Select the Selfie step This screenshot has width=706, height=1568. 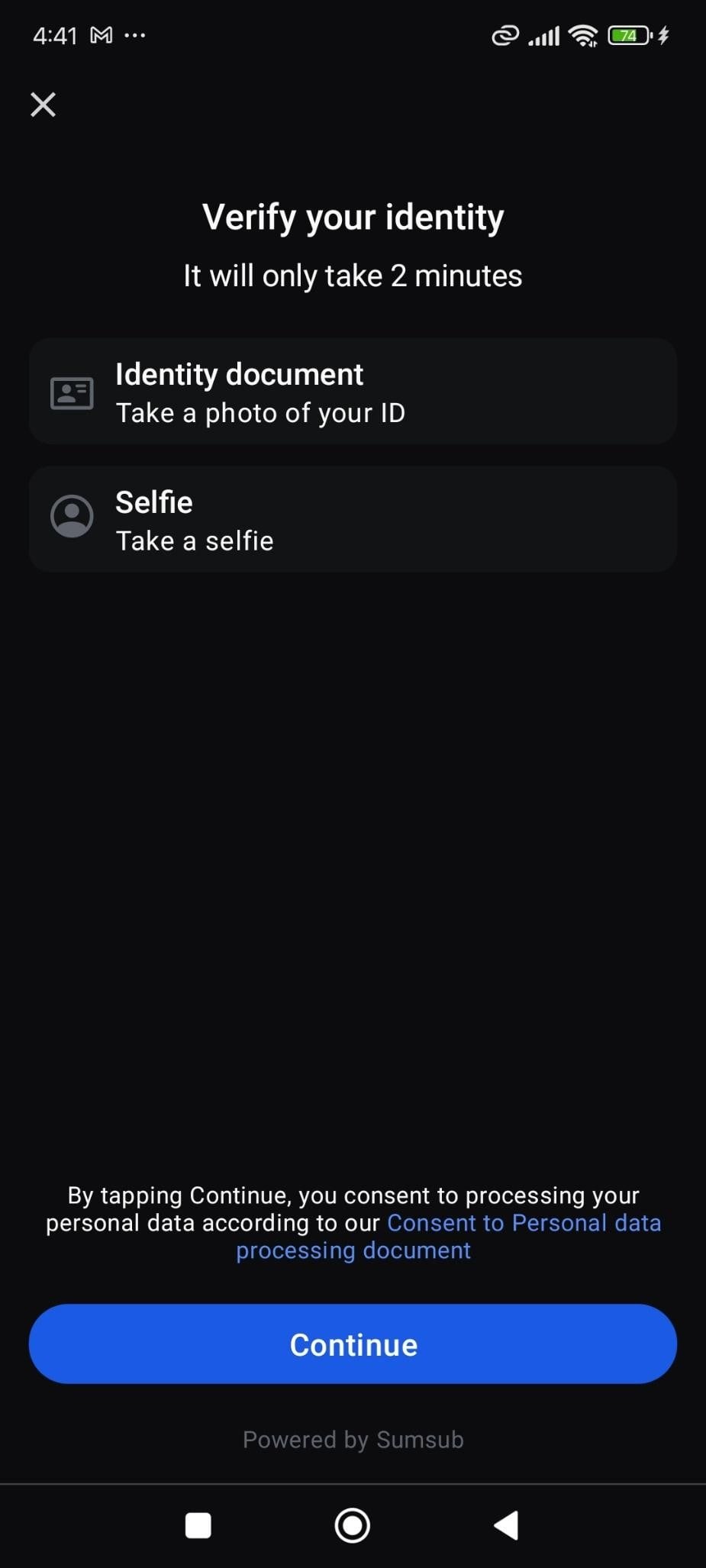point(353,520)
